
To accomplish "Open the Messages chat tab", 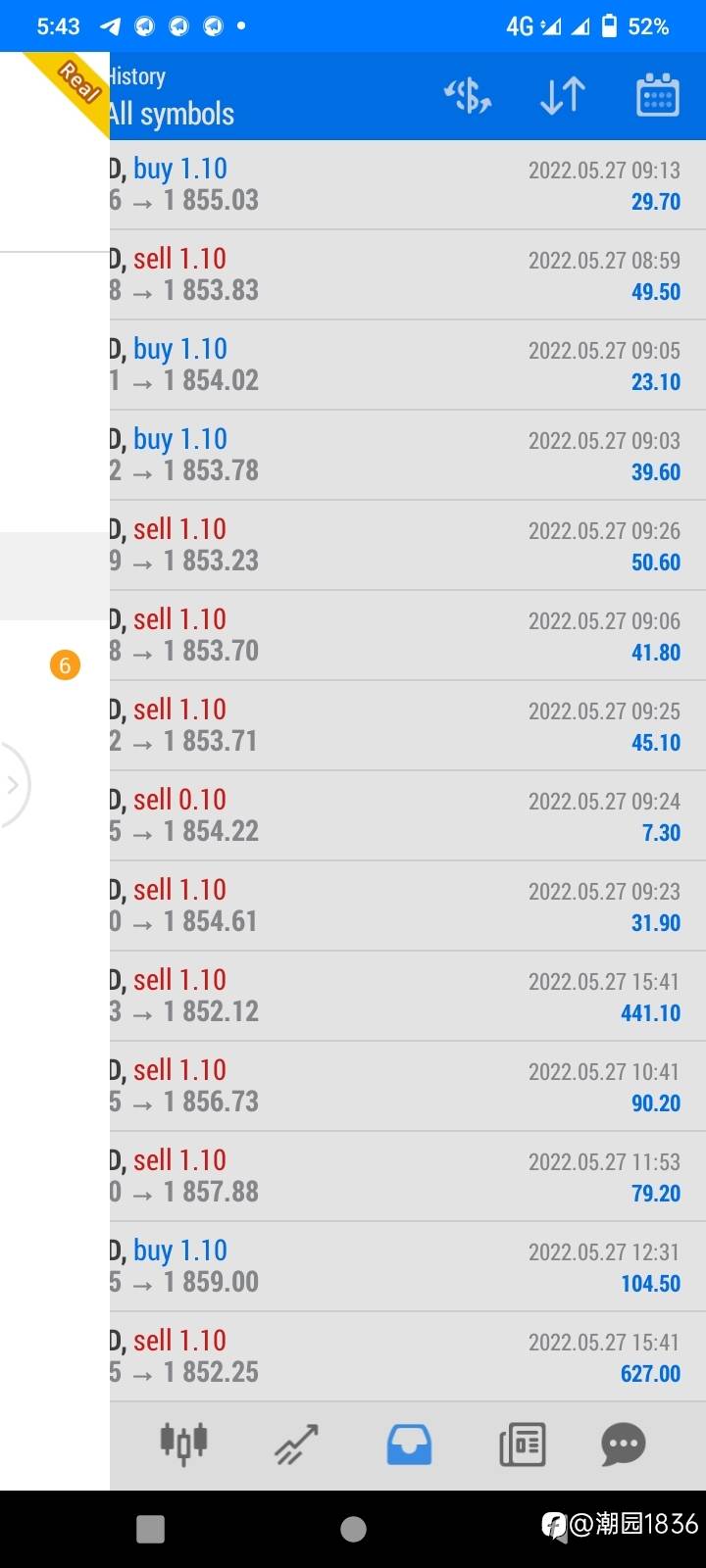I will click(624, 1445).
